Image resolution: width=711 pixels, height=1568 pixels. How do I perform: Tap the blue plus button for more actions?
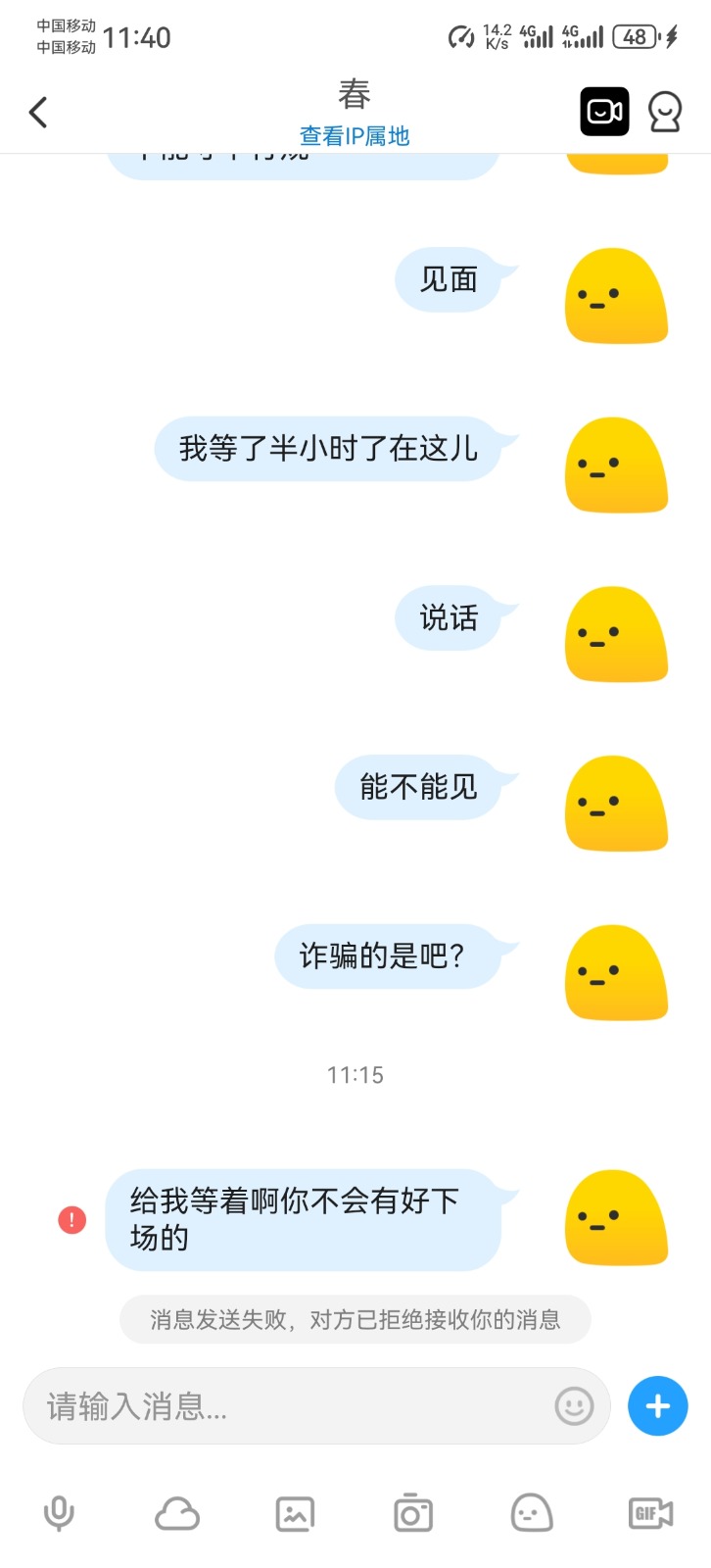pos(657,1405)
